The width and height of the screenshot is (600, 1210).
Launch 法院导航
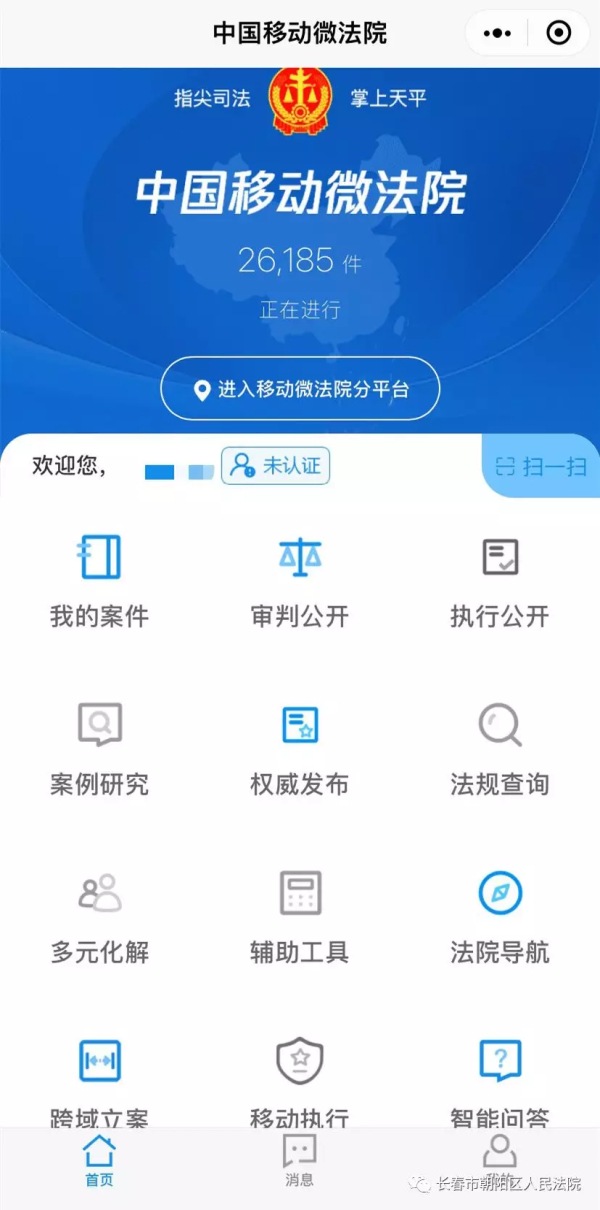click(x=500, y=916)
